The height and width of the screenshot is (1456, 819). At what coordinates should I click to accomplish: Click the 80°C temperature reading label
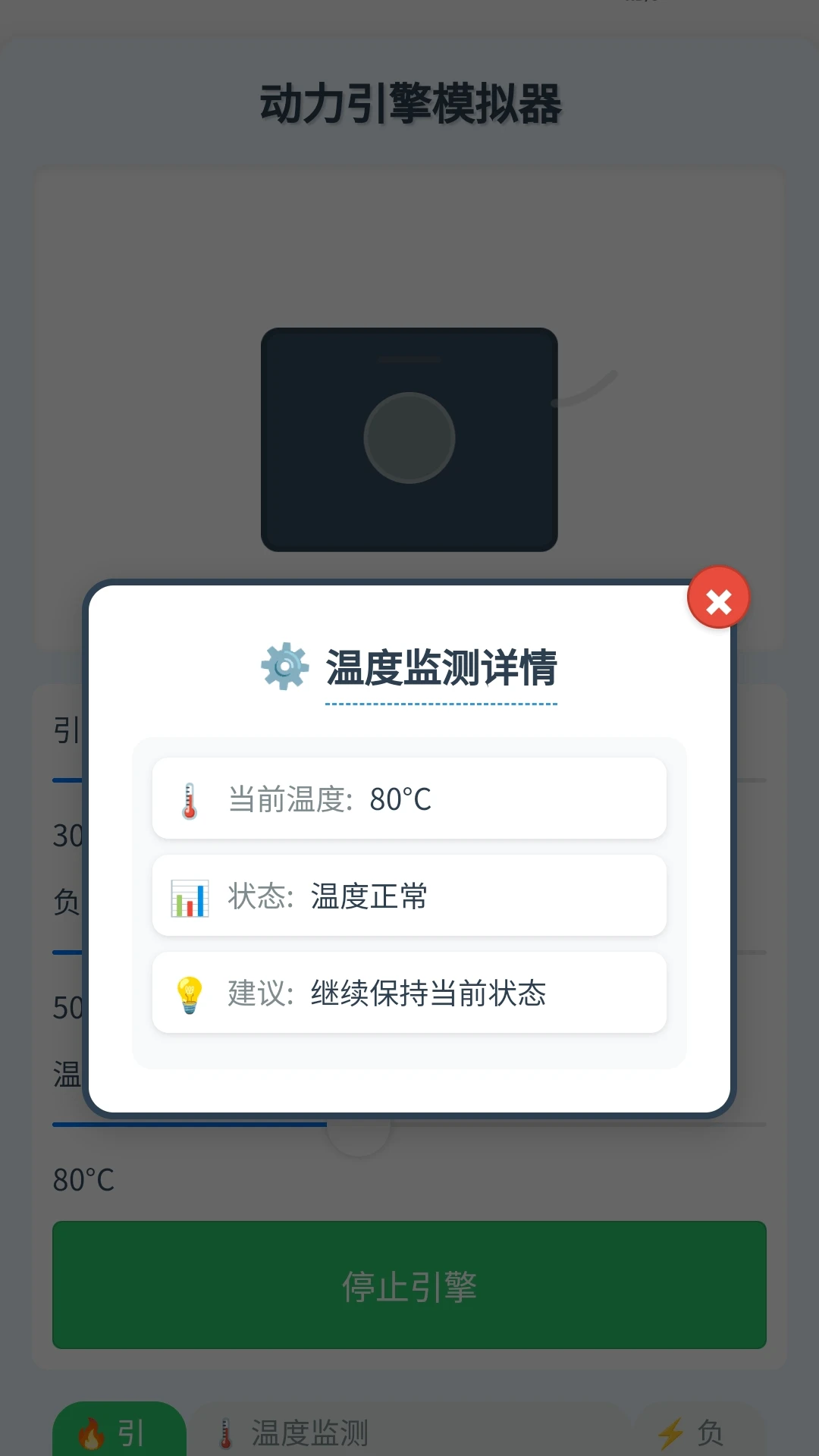(83, 1180)
